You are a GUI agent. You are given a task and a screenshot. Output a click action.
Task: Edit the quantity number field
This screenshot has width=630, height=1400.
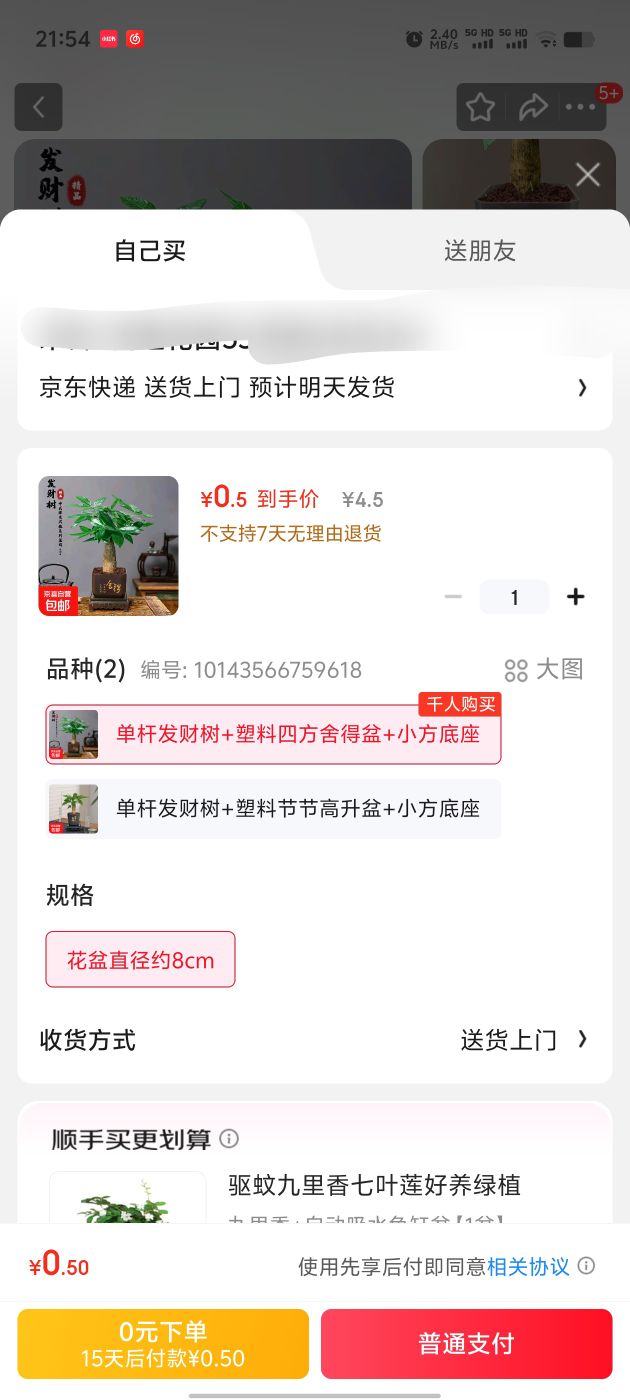click(515, 597)
